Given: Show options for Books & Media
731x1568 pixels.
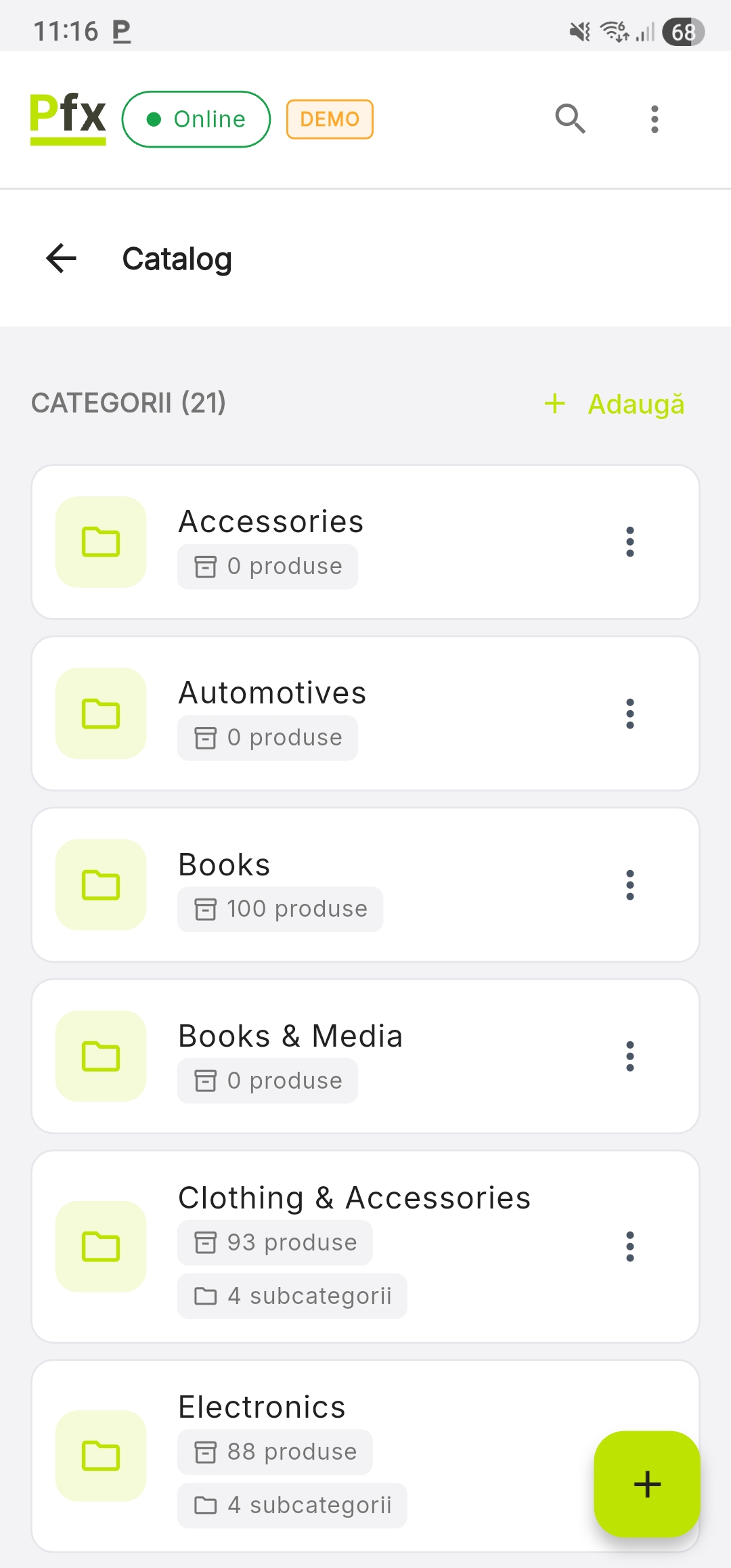Looking at the screenshot, I should (629, 1056).
